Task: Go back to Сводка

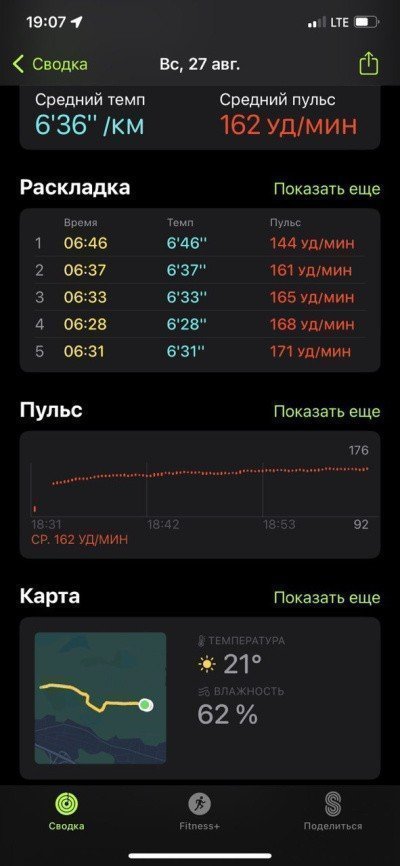Action: click(x=50, y=64)
